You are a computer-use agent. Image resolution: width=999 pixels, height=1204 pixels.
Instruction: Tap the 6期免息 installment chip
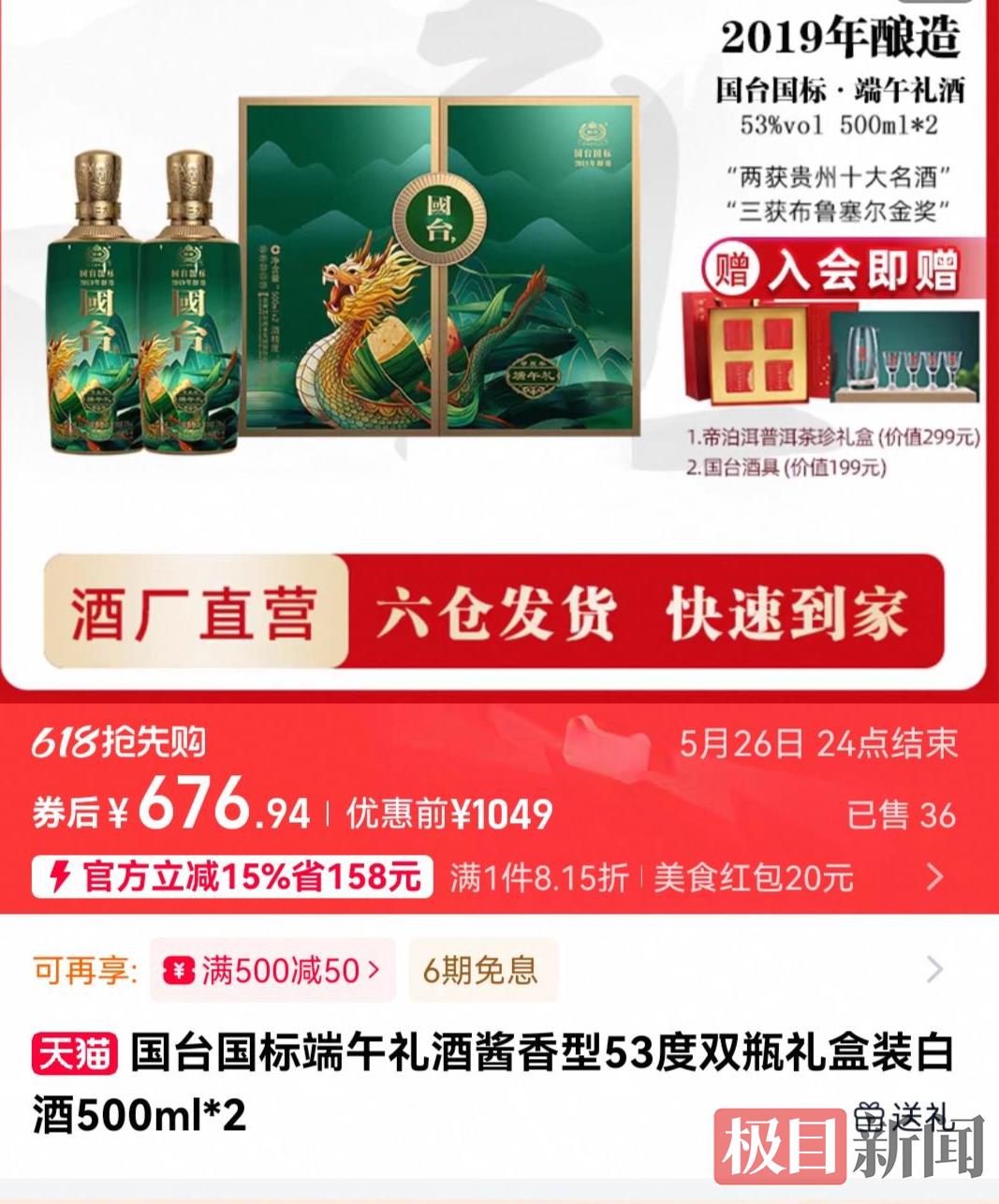pos(481,971)
